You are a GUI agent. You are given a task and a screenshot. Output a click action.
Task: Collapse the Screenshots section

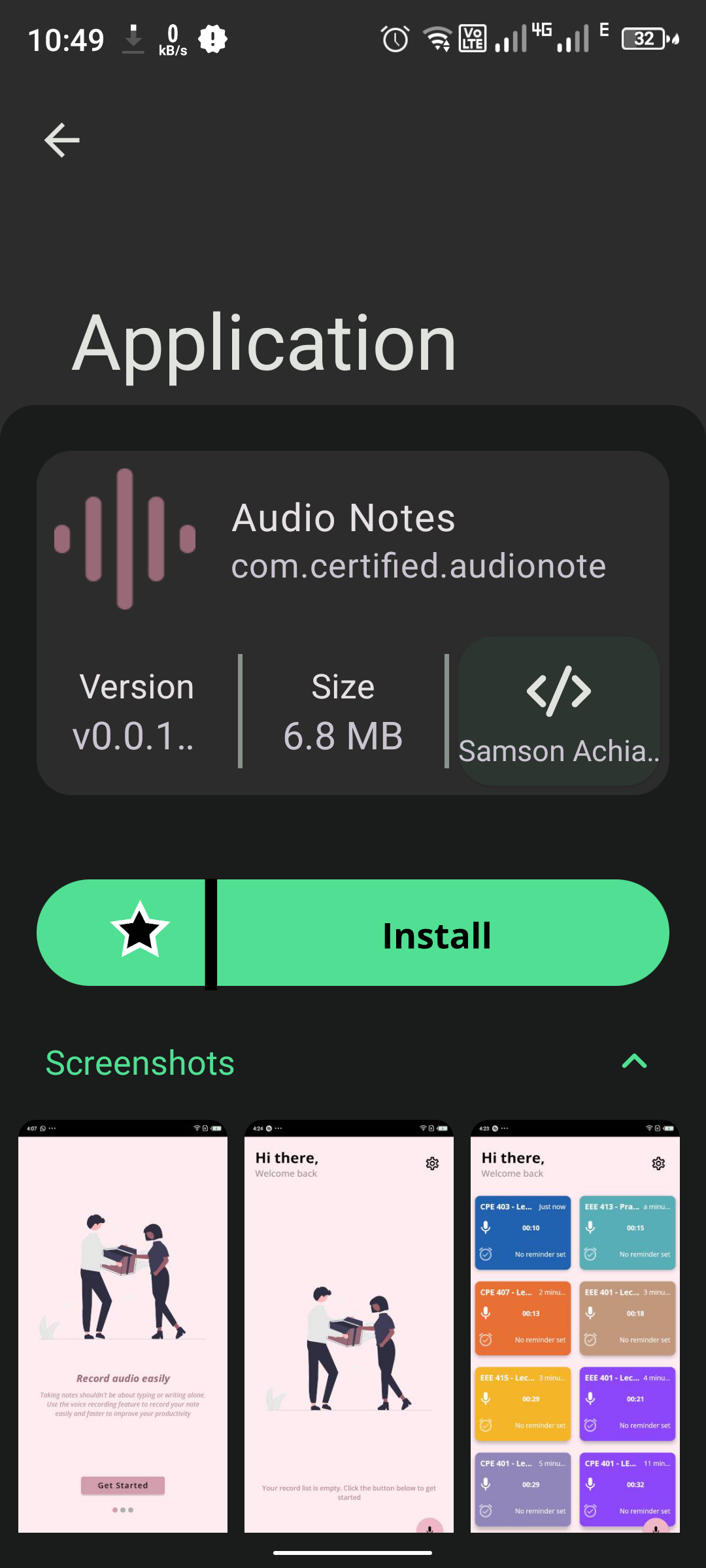635,1061
